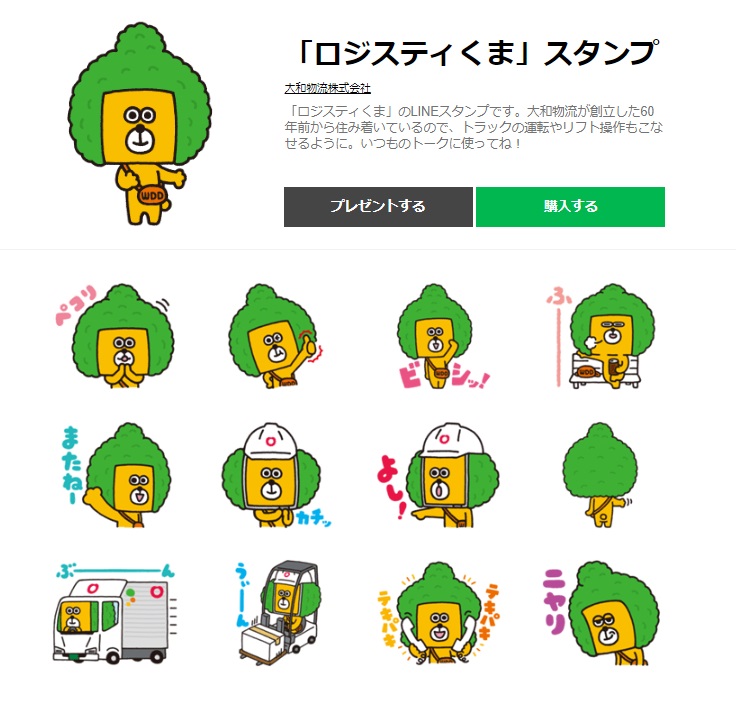Preview the うぃーん forklift sticker
Screen dimensions: 736x703
coord(277,612)
